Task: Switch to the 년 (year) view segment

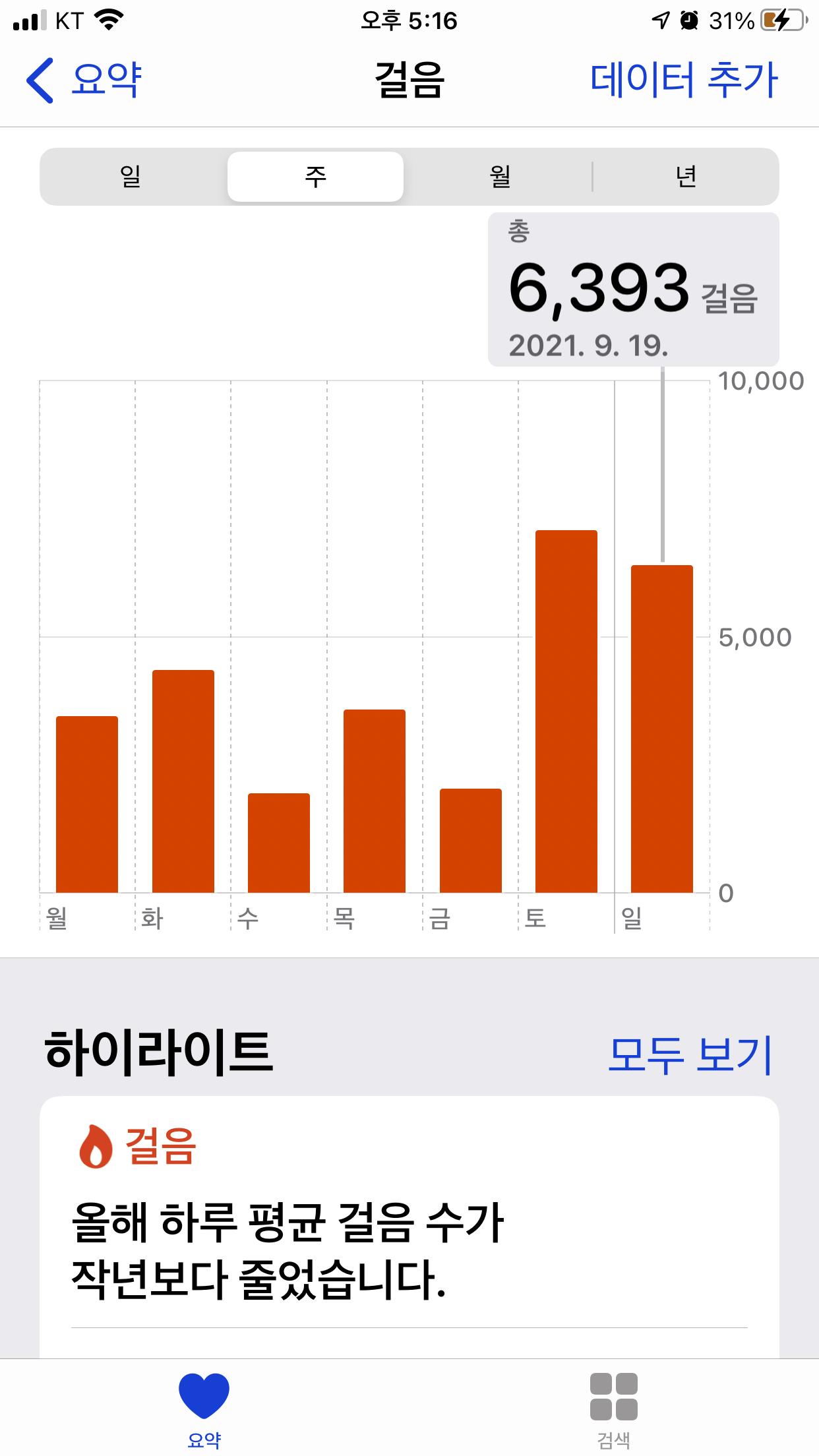Action: (686, 177)
